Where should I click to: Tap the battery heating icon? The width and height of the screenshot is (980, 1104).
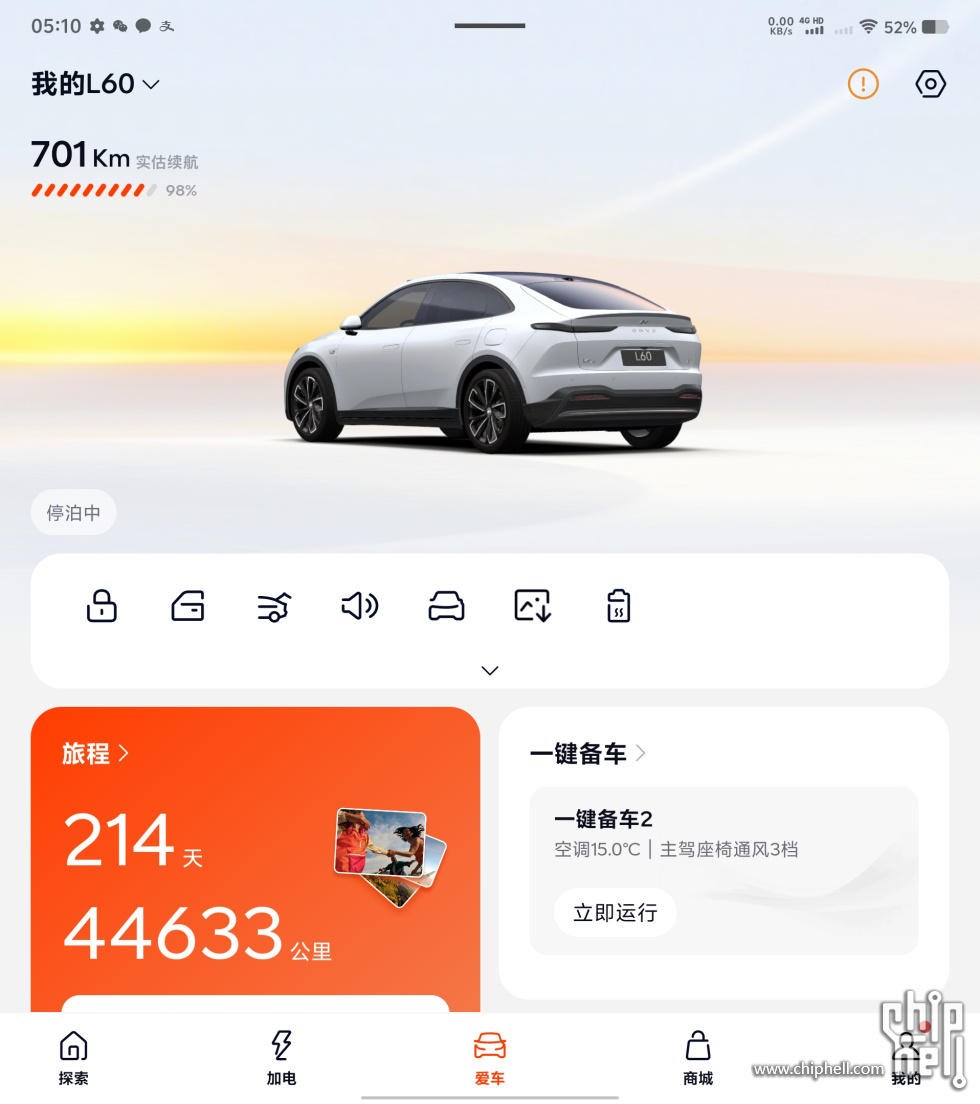[618, 606]
